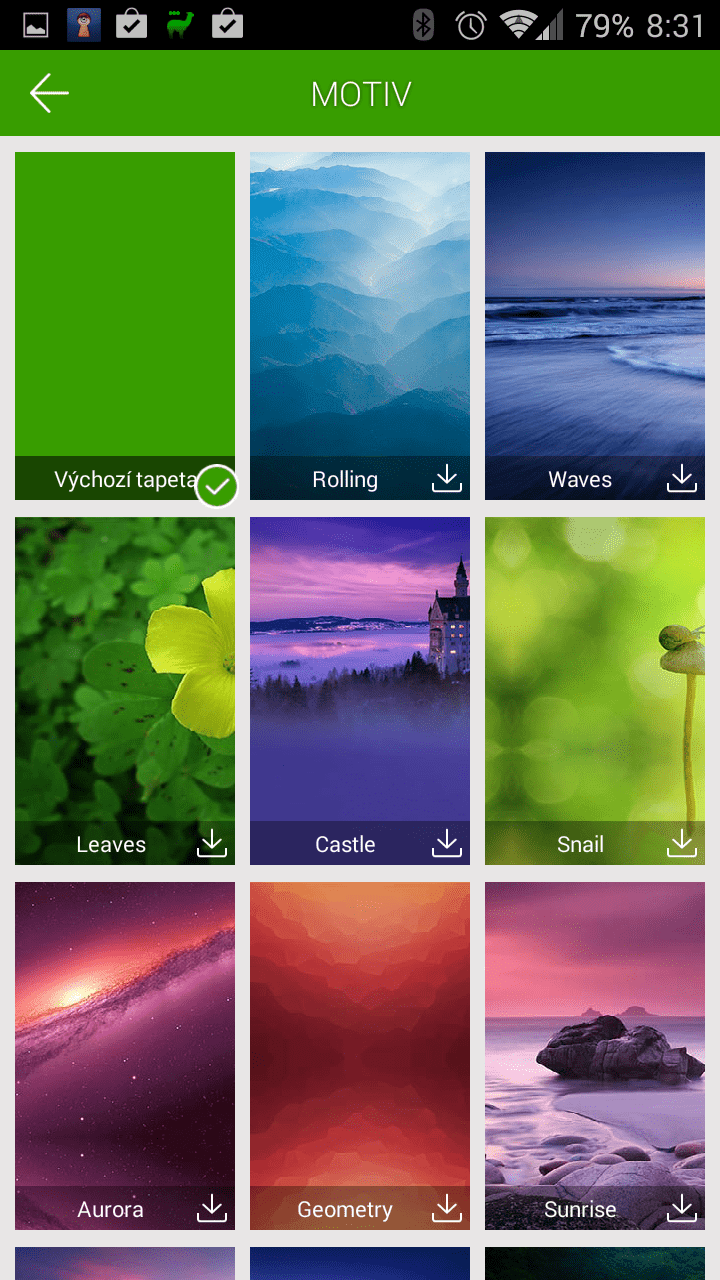The height and width of the screenshot is (1280, 720).
Task: Download the Snail wallpaper
Action: [682, 844]
